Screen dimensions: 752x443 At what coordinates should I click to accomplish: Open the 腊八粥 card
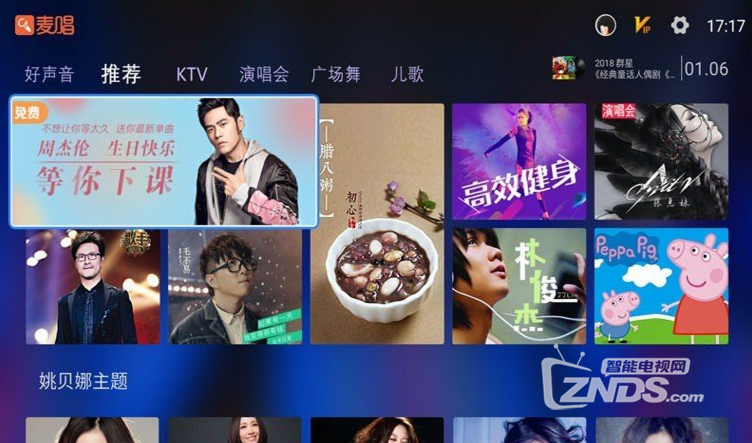377,224
